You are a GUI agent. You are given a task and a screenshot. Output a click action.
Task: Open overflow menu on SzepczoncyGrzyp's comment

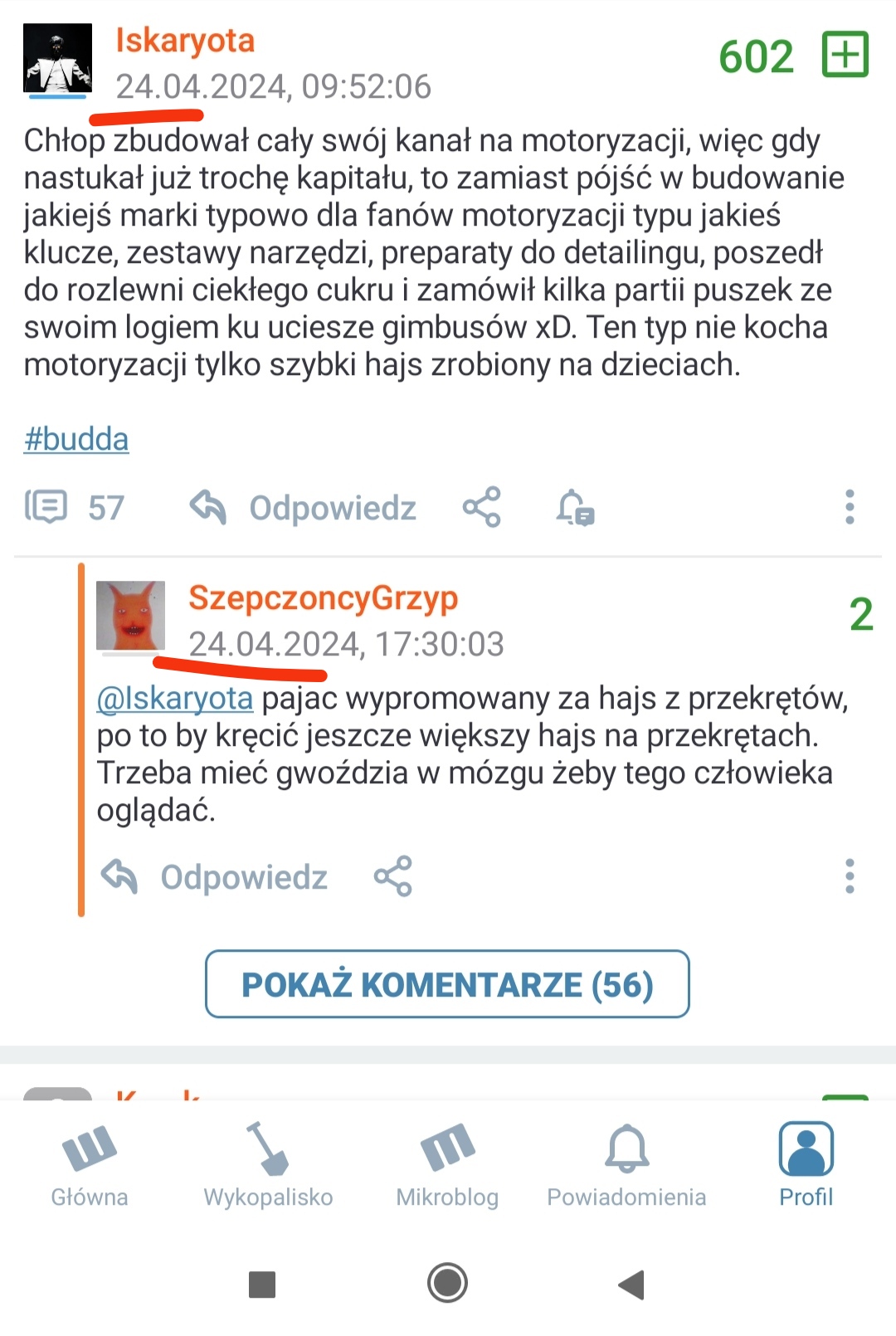(849, 877)
